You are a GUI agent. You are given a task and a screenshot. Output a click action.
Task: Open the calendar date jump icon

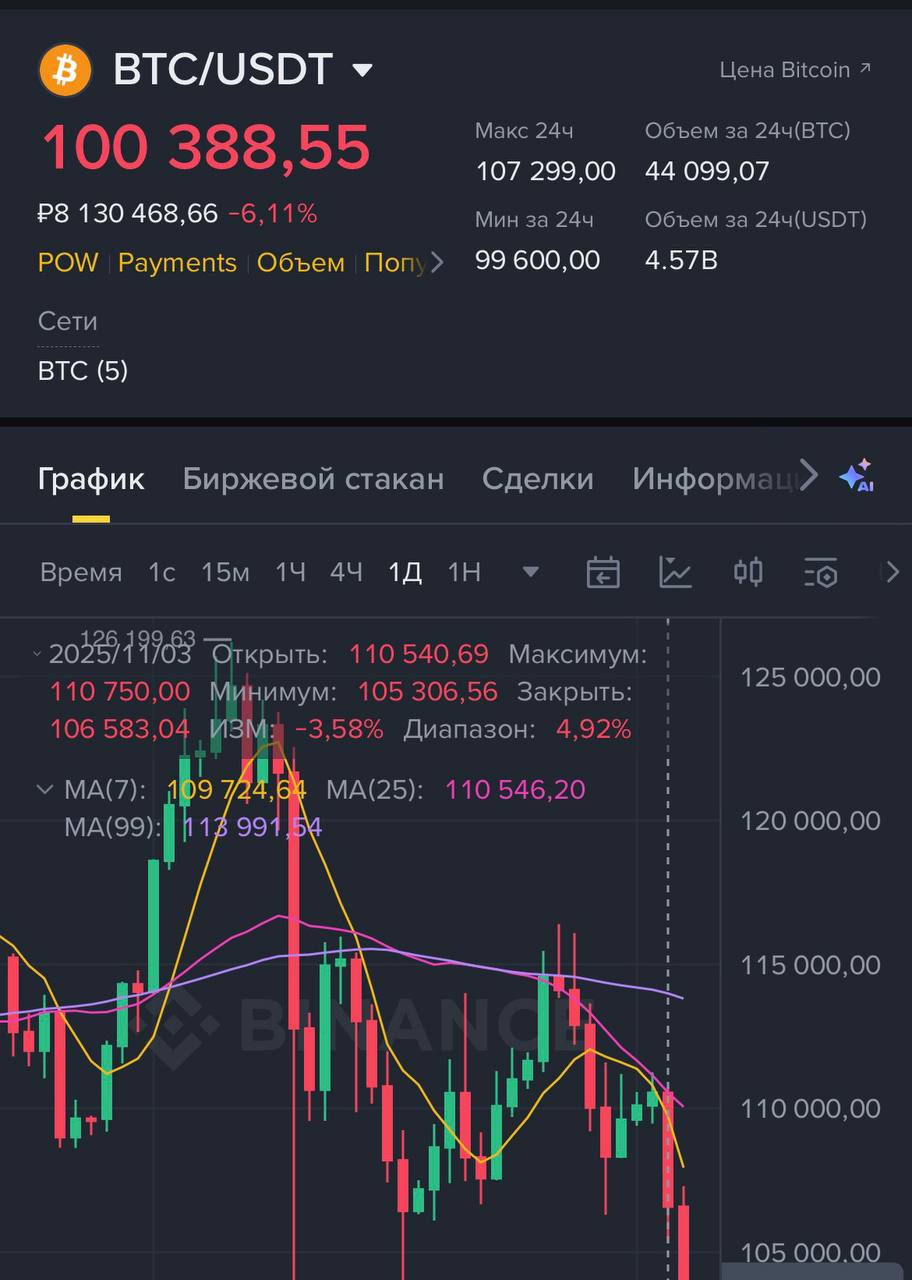pyautogui.click(x=603, y=573)
